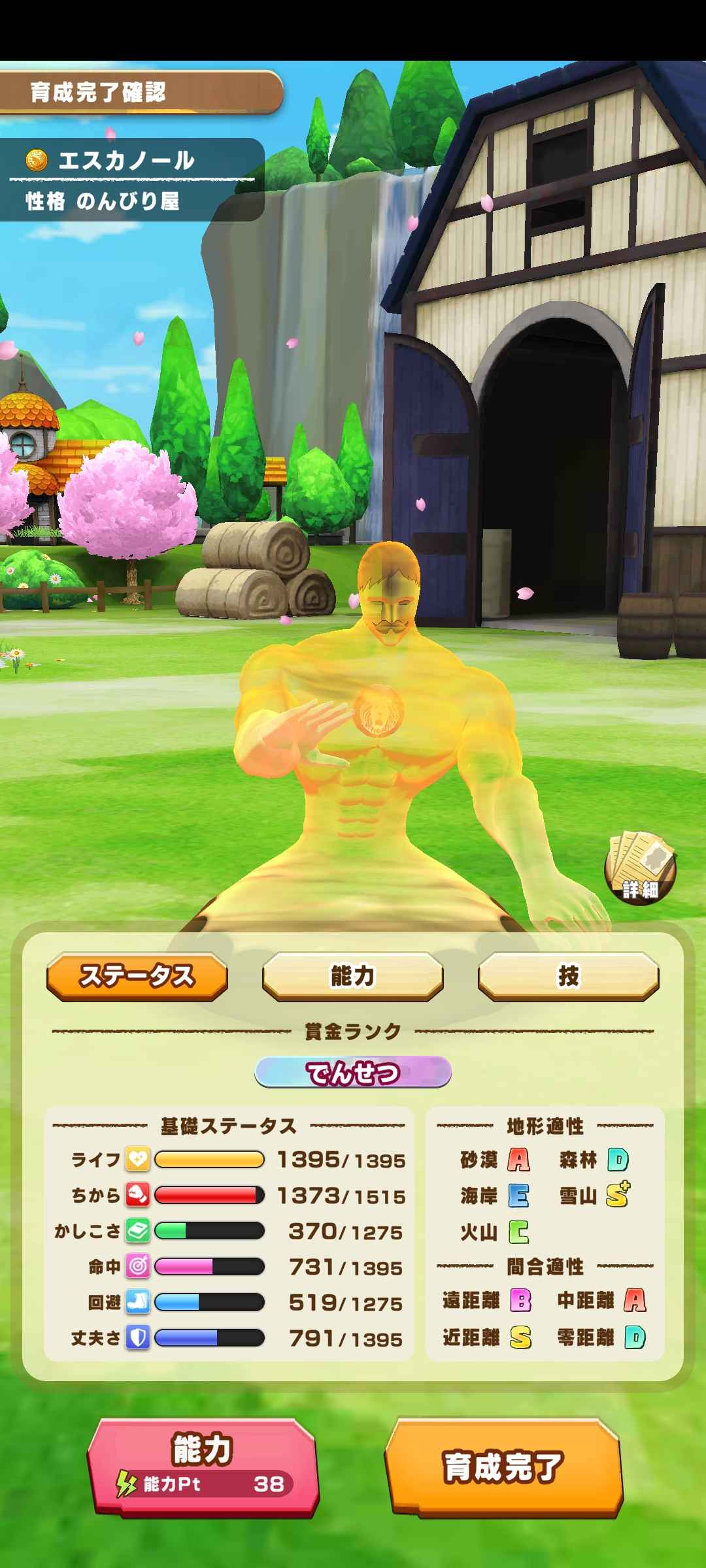Open the 能力 button showing 能力Pt 38
706x1568 pixels.
point(203,1466)
